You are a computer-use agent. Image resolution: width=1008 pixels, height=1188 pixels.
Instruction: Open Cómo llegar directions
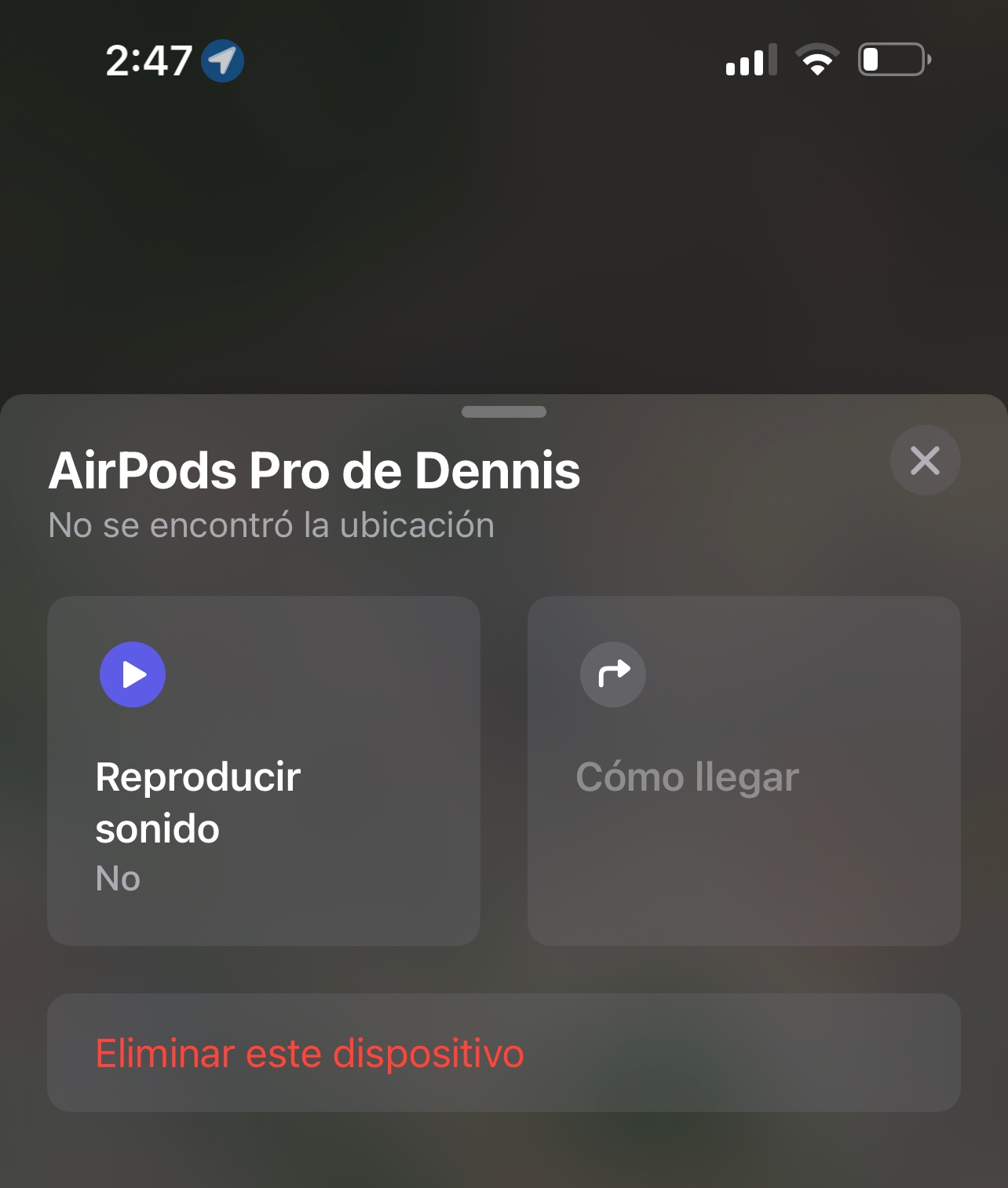click(743, 770)
